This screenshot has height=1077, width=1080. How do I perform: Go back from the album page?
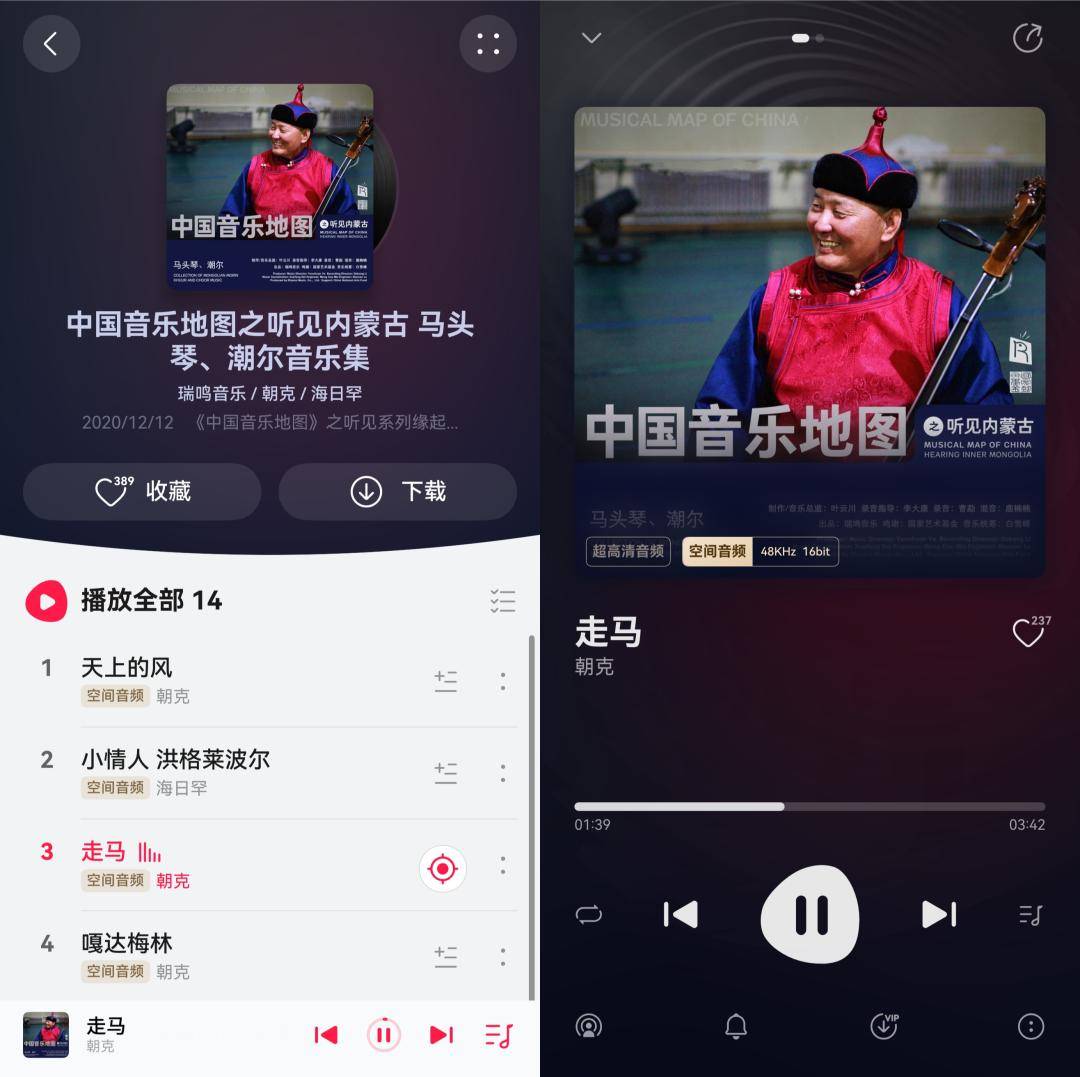point(51,43)
